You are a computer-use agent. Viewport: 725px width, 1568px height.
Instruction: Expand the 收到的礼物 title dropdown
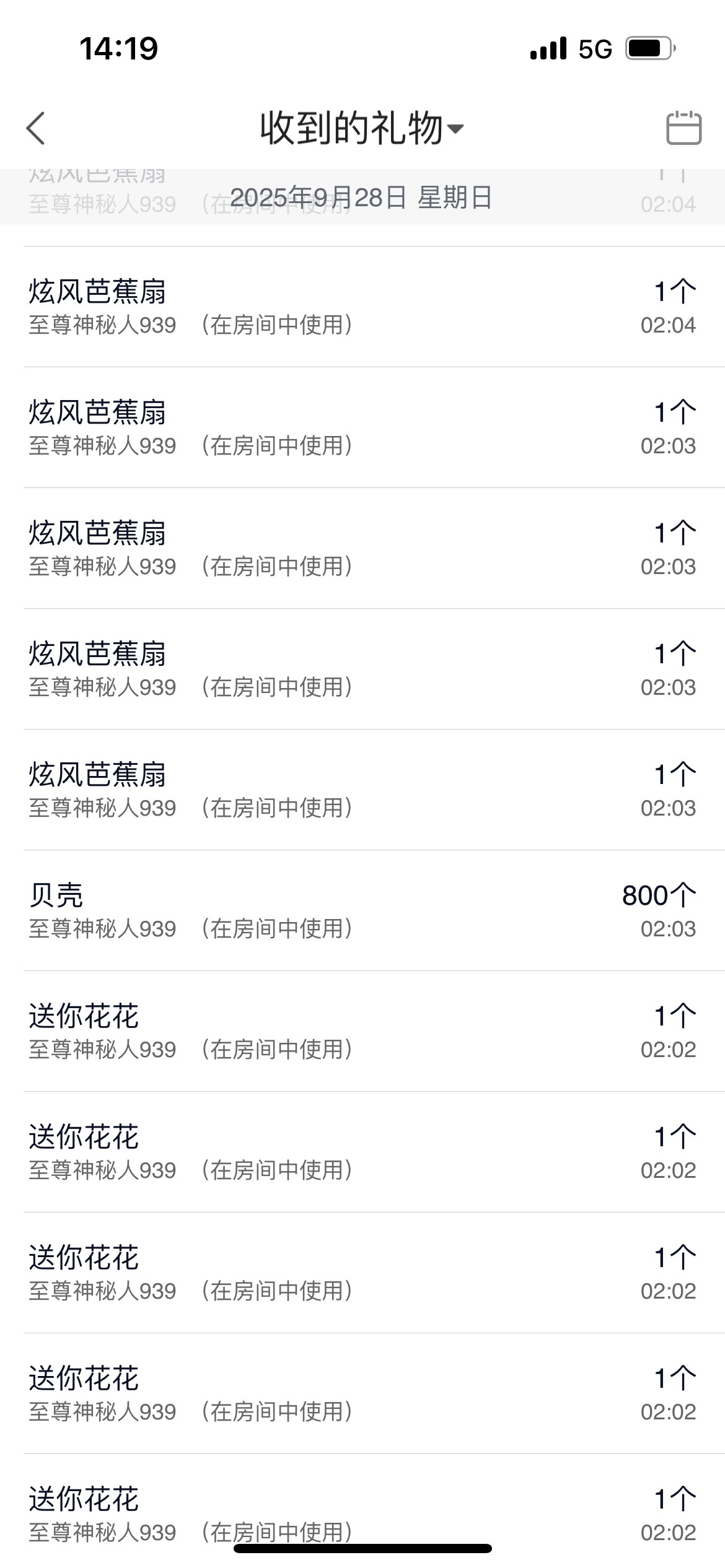tap(362, 128)
